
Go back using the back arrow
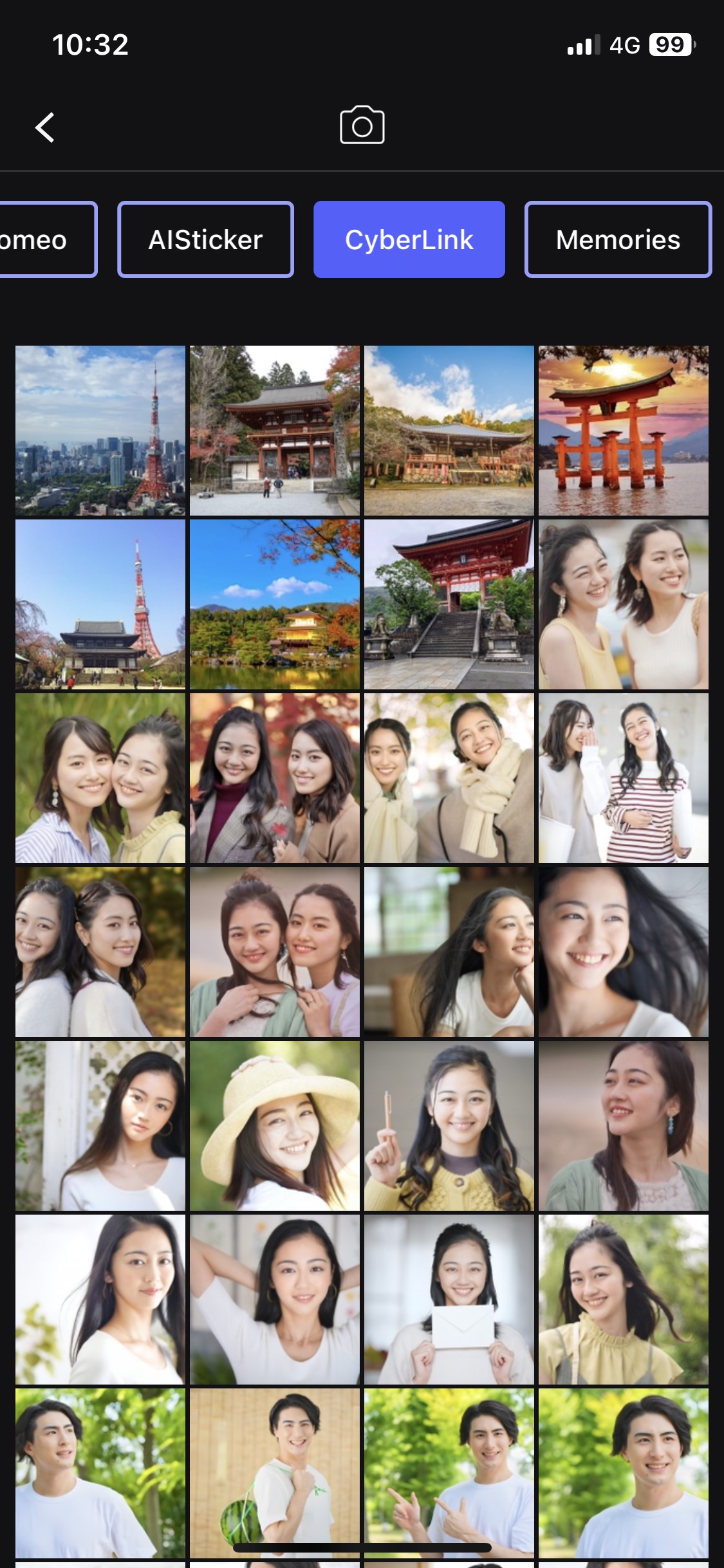click(x=45, y=127)
